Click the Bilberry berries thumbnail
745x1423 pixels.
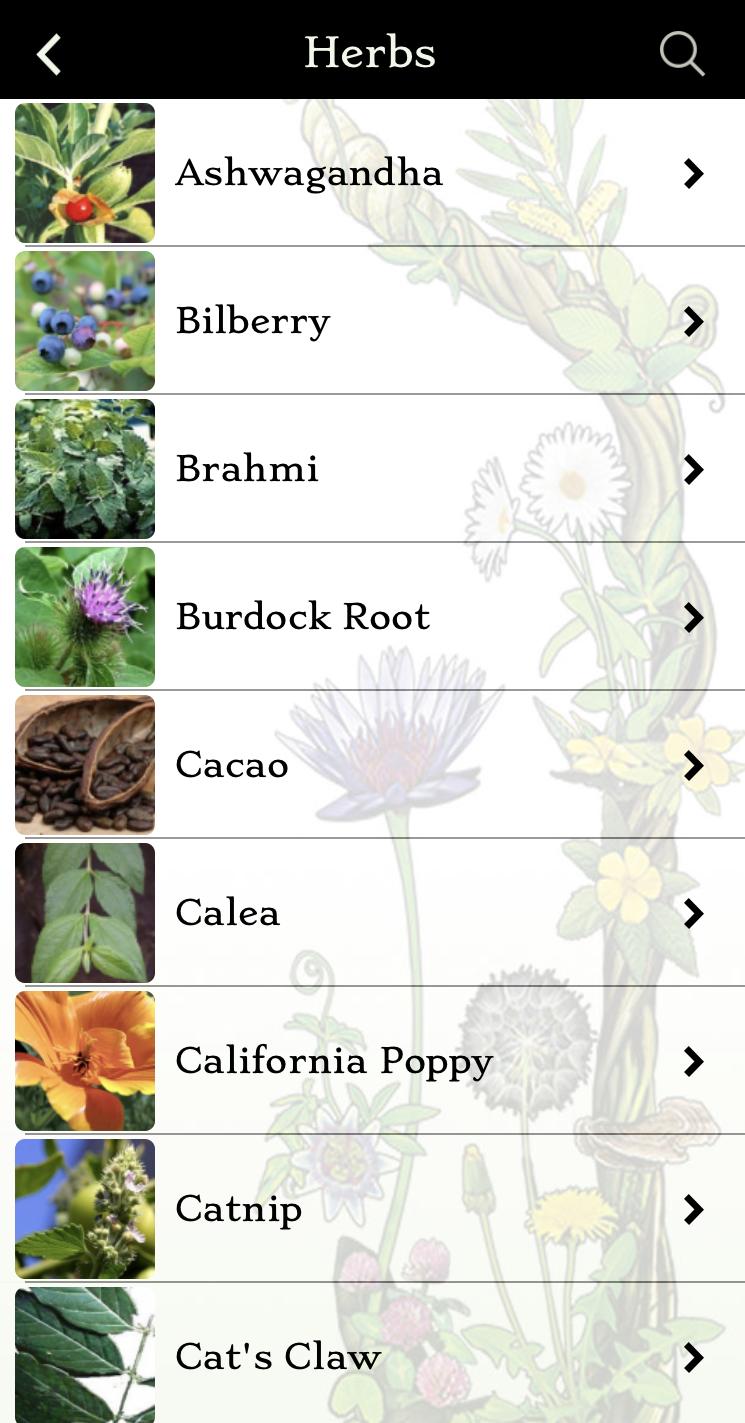coord(85,321)
